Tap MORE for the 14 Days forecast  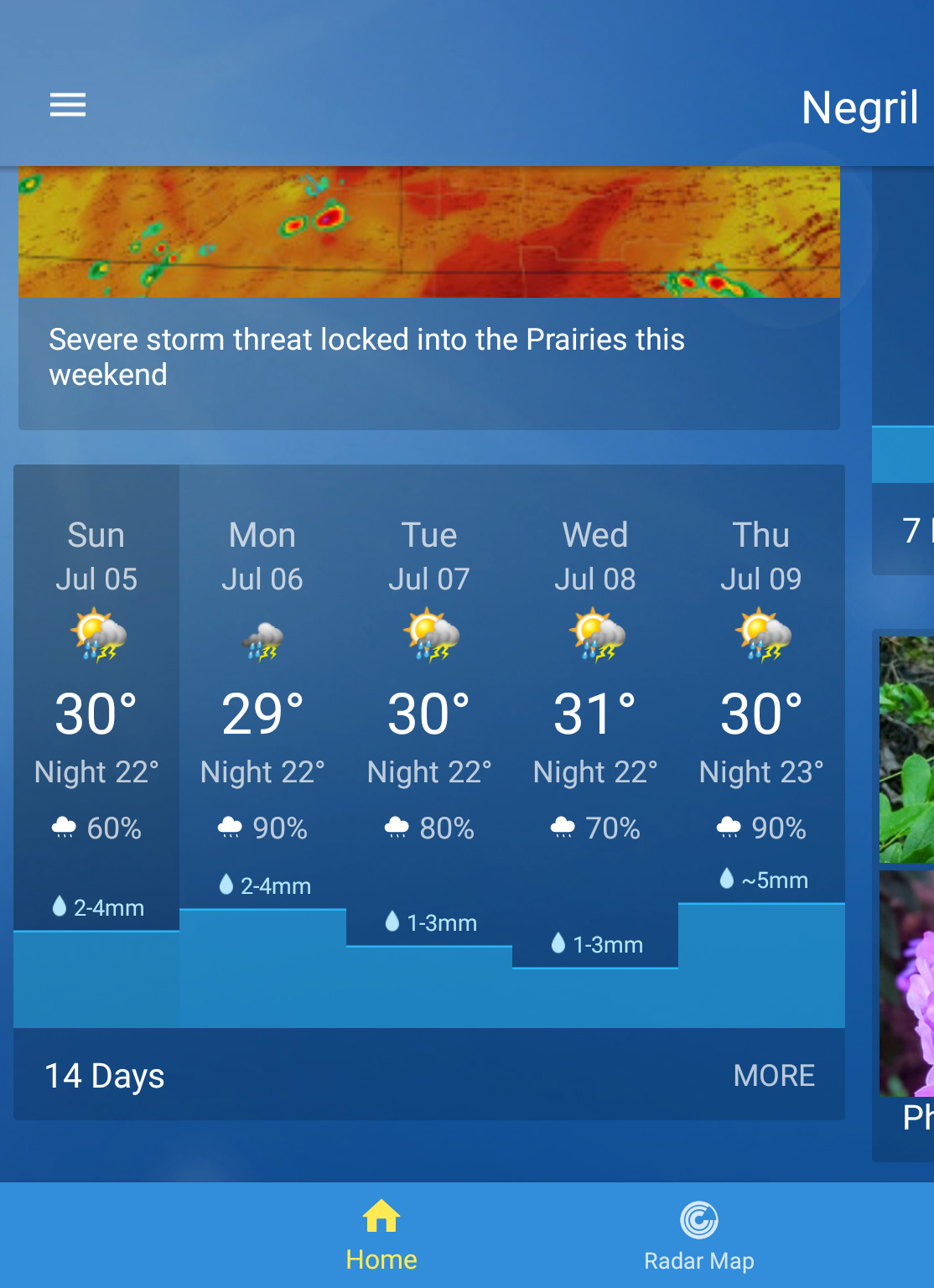pos(774,1076)
